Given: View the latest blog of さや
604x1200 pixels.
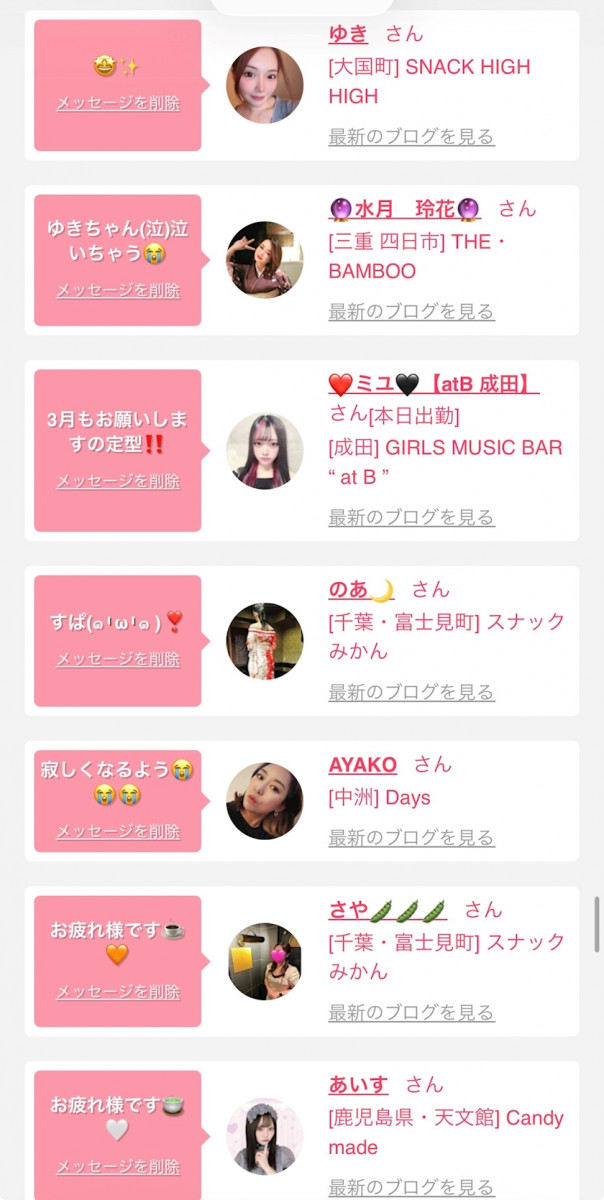Looking at the screenshot, I should 411,1013.
